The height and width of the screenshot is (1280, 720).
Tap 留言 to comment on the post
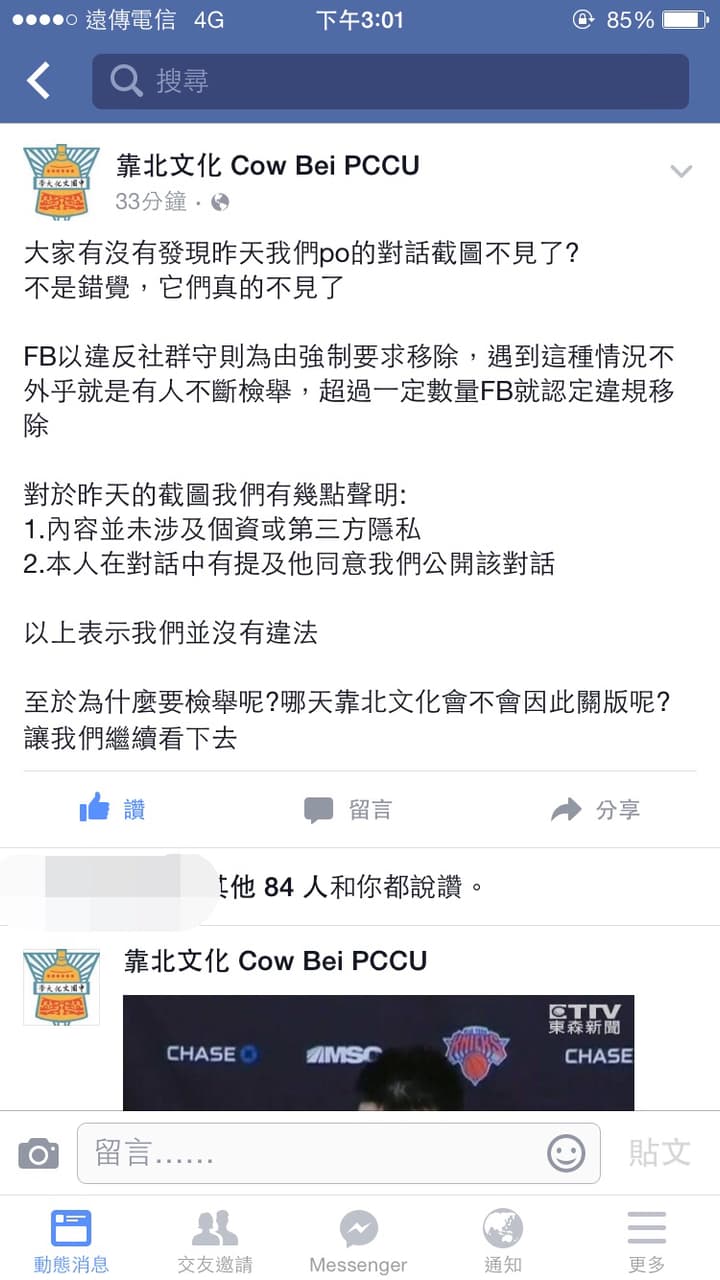348,809
